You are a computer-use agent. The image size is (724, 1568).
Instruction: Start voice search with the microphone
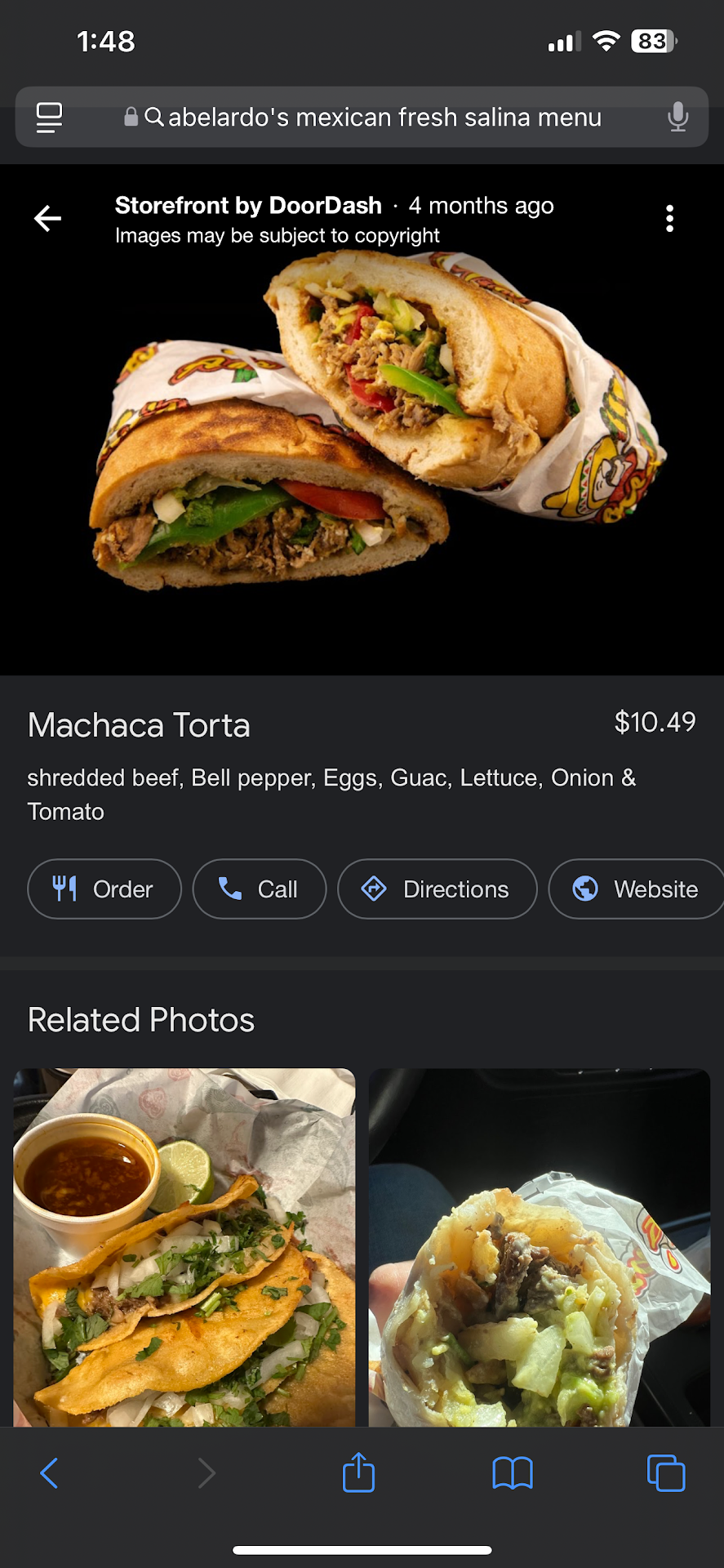677,118
